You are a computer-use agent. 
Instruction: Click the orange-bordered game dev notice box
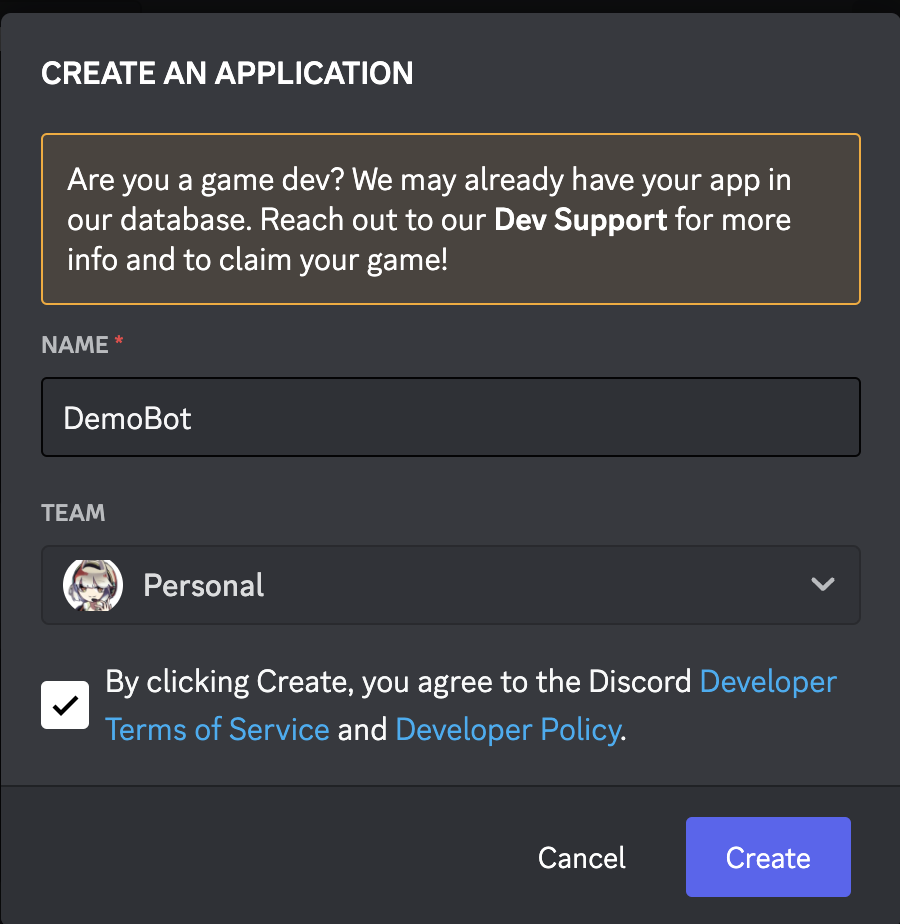pos(450,218)
